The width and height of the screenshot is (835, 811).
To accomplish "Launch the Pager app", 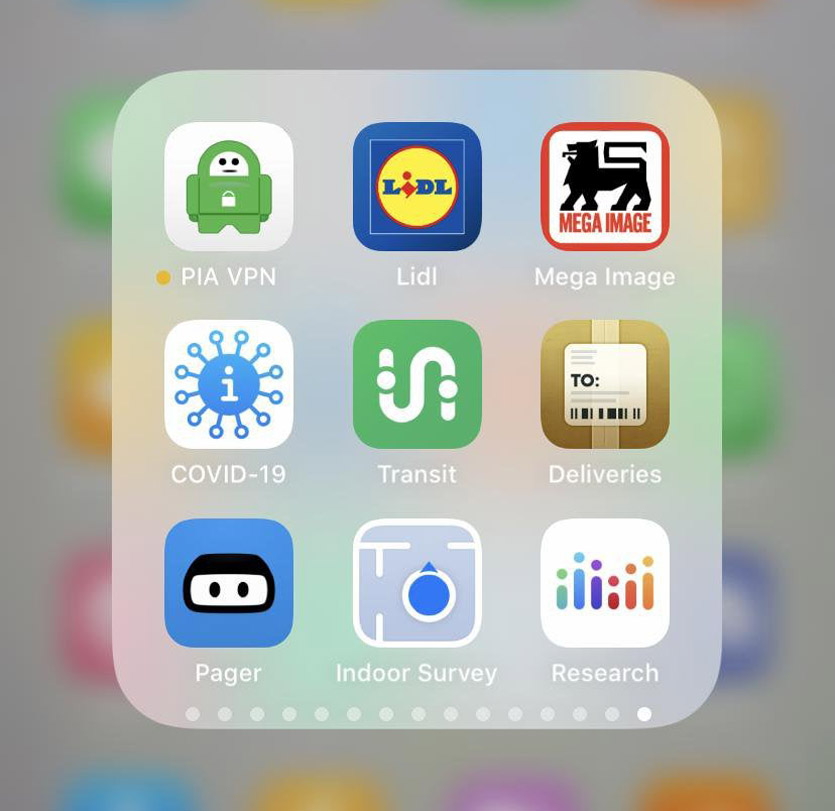I will 229,583.
